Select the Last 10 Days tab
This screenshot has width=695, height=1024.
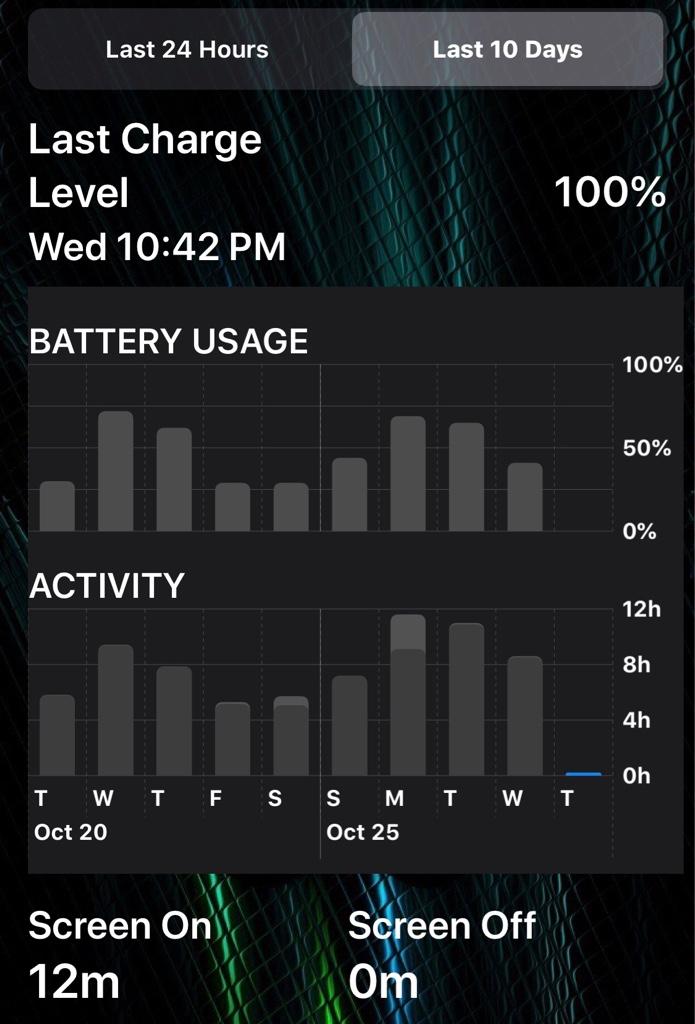(507, 50)
